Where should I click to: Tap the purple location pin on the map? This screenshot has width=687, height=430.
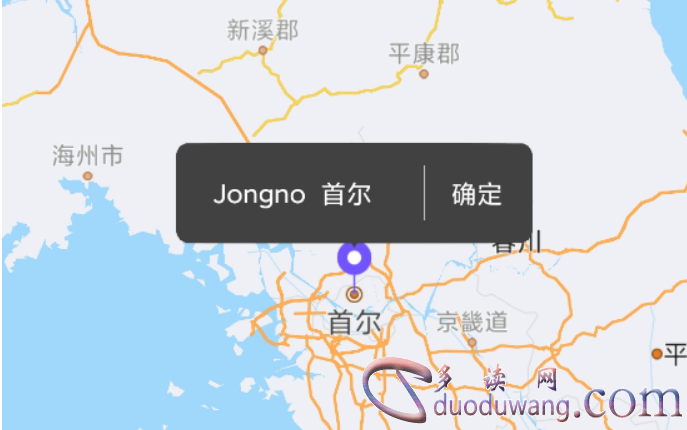point(354,258)
